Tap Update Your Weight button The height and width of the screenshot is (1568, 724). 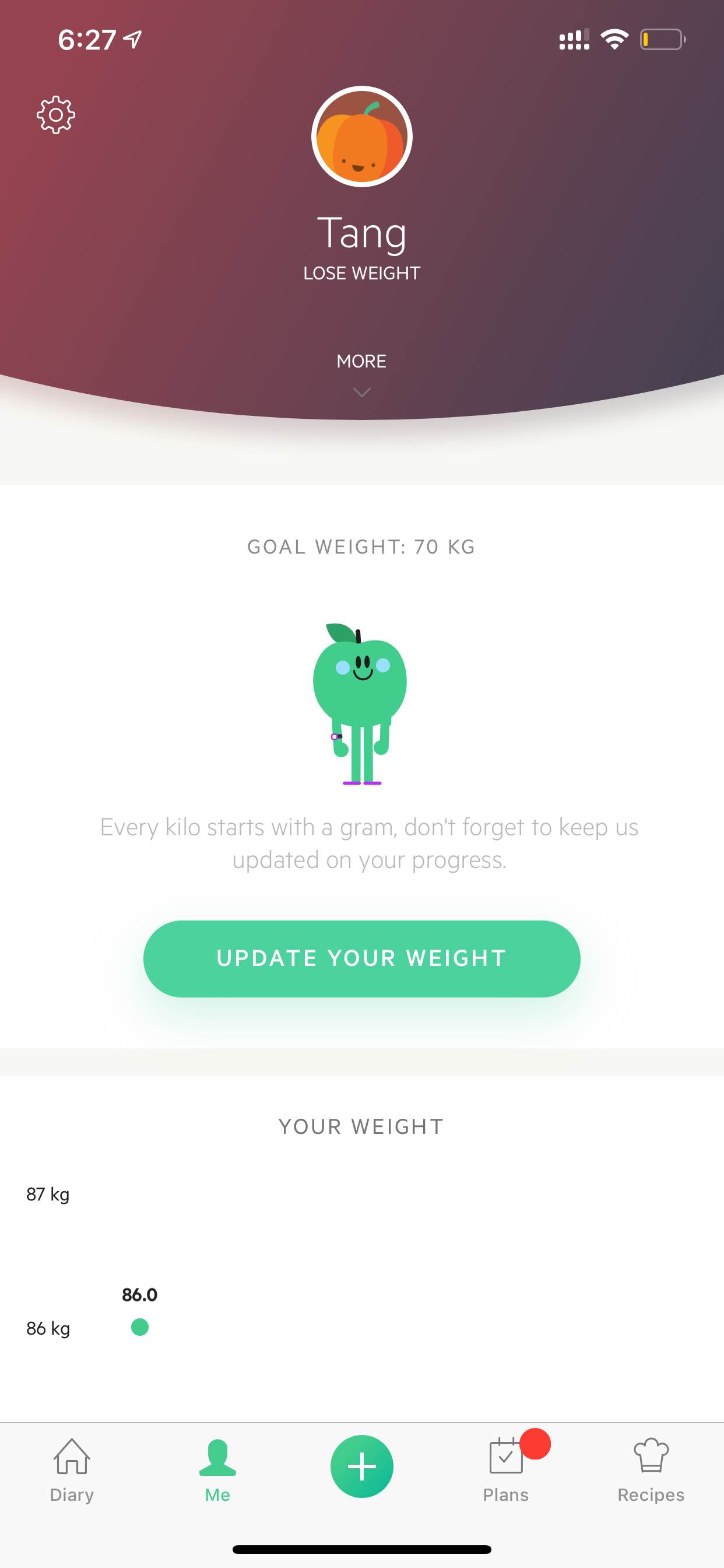362,958
